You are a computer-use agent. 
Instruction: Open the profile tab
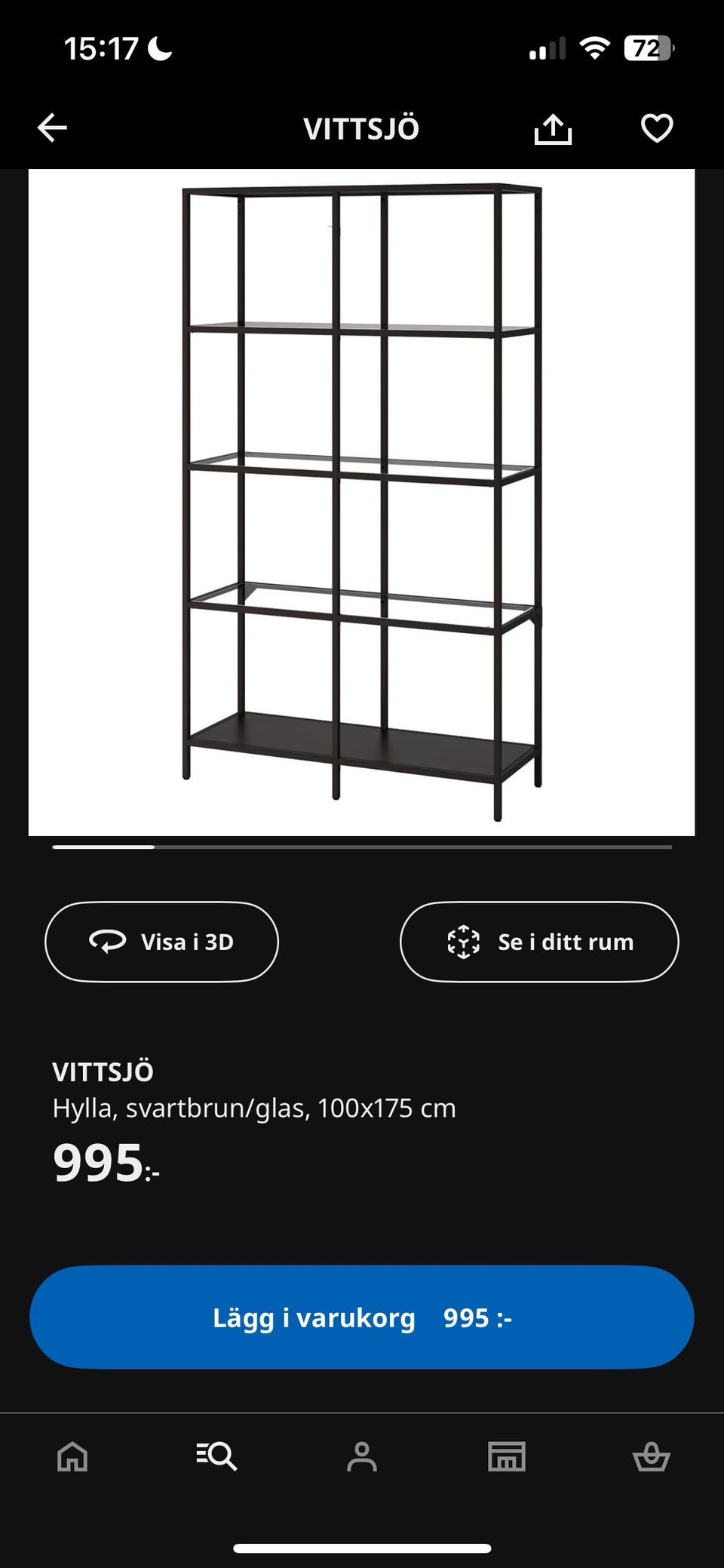[x=362, y=1456]
